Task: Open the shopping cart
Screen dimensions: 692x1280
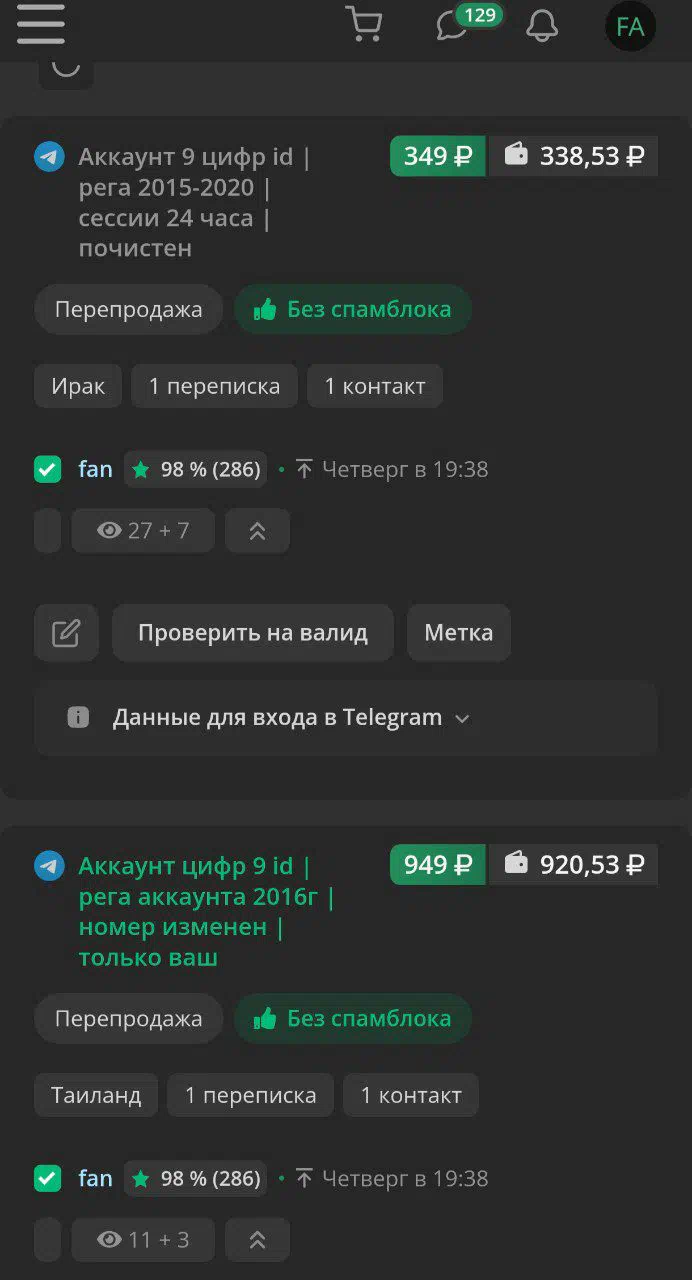Action: click(x=364, y=24)
